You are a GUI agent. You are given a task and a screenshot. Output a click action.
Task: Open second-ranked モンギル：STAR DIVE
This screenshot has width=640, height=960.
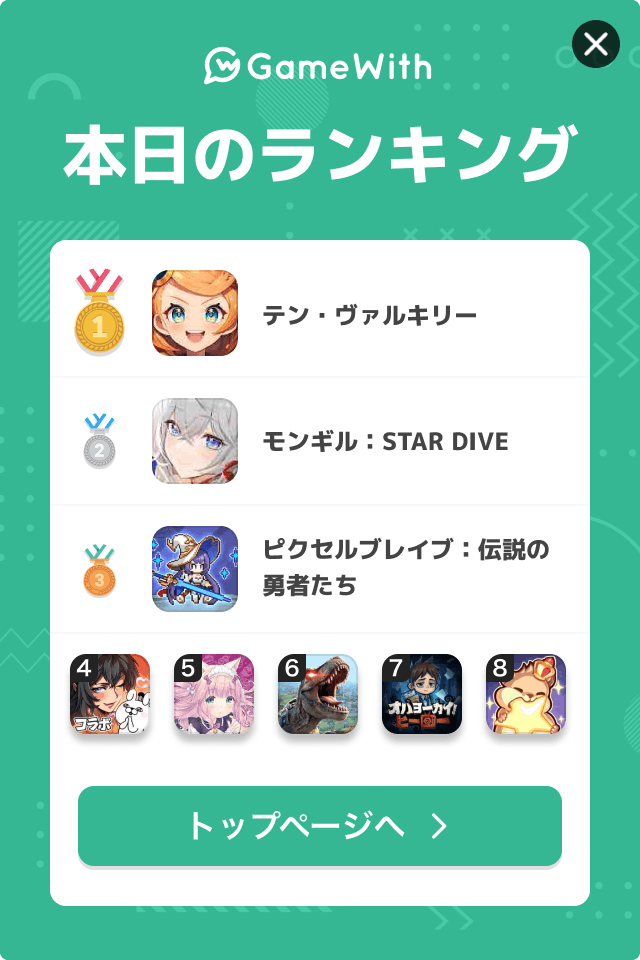pos(320,441)
